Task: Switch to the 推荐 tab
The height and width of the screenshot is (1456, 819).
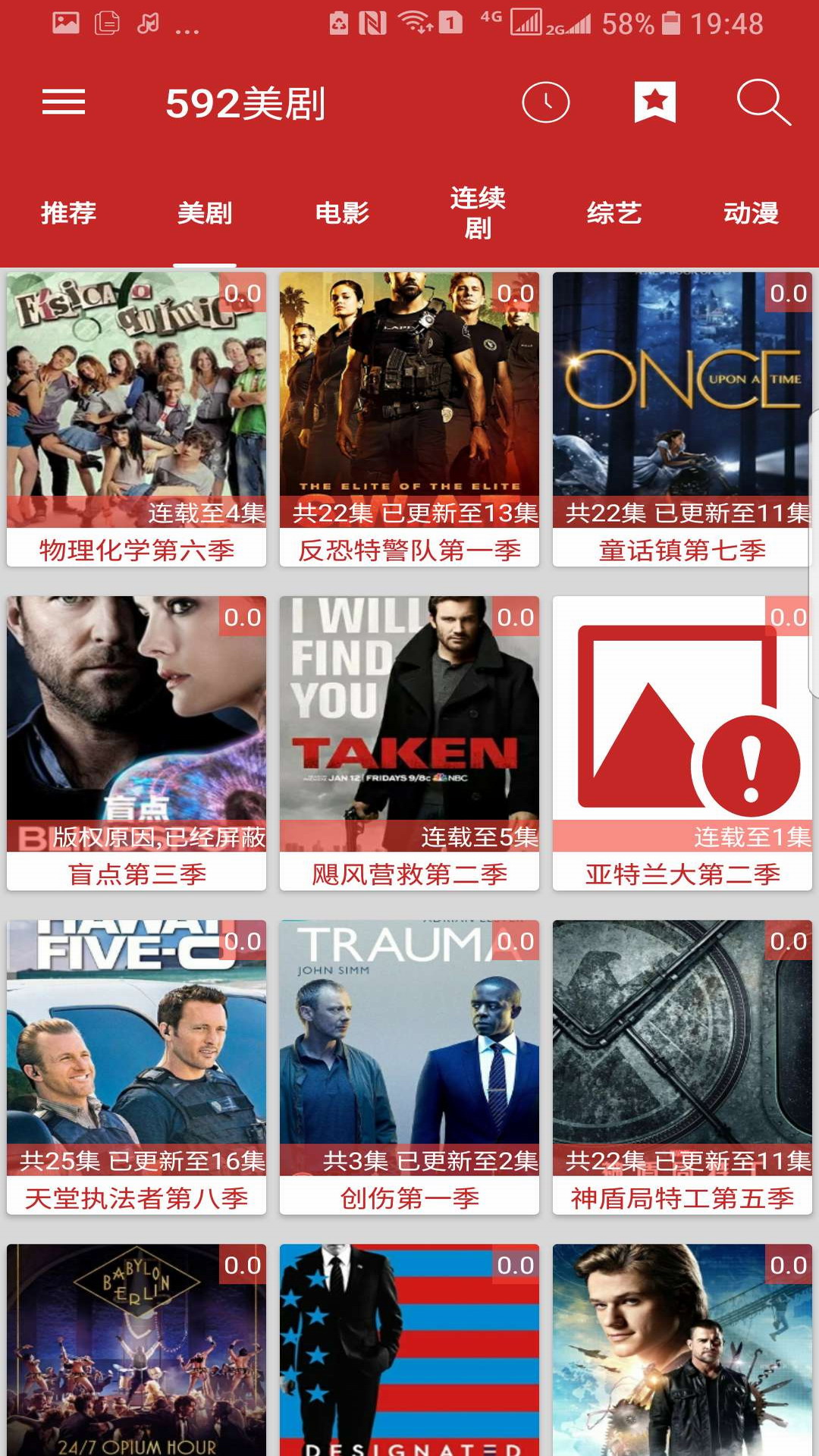Action: (x=68, y=213)
